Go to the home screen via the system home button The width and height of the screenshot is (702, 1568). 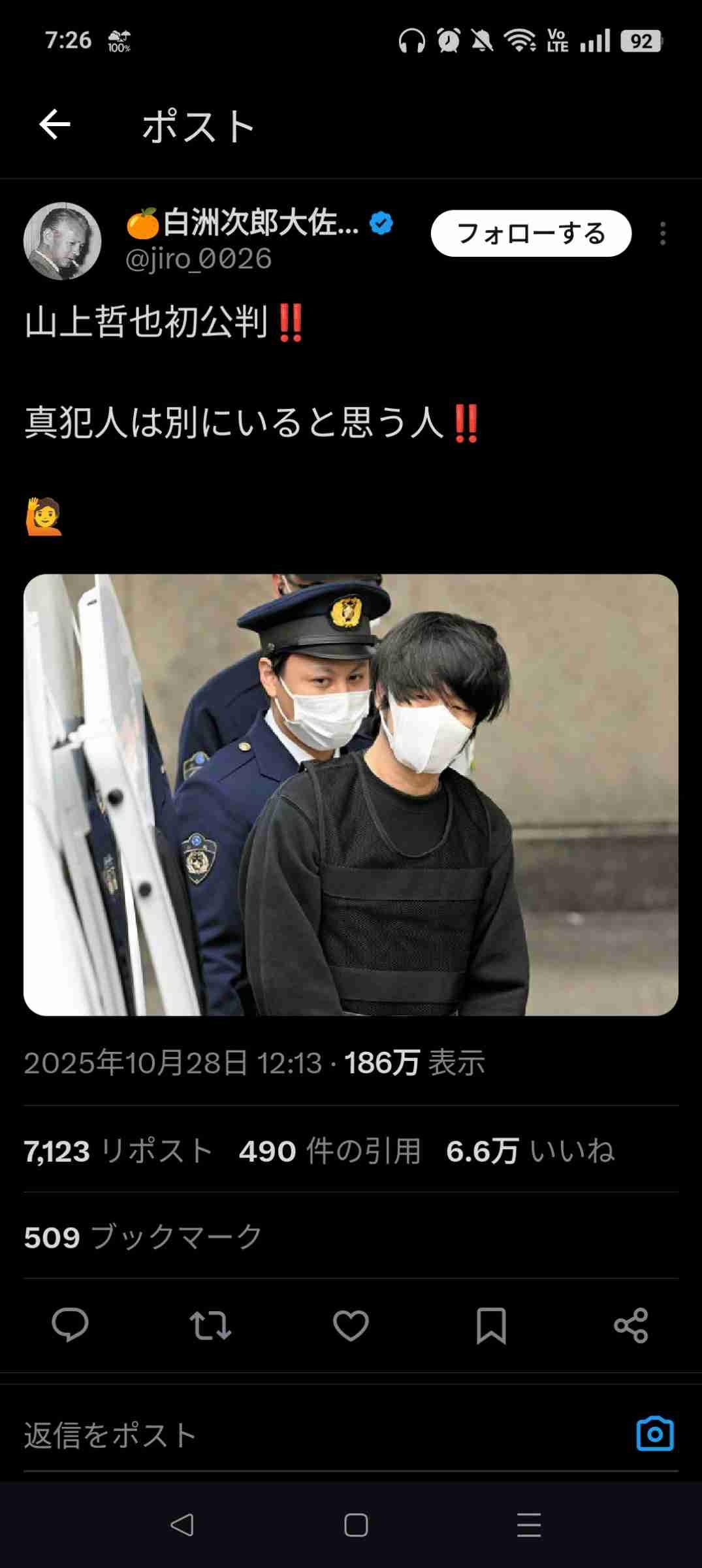[x=356, y=1525]
